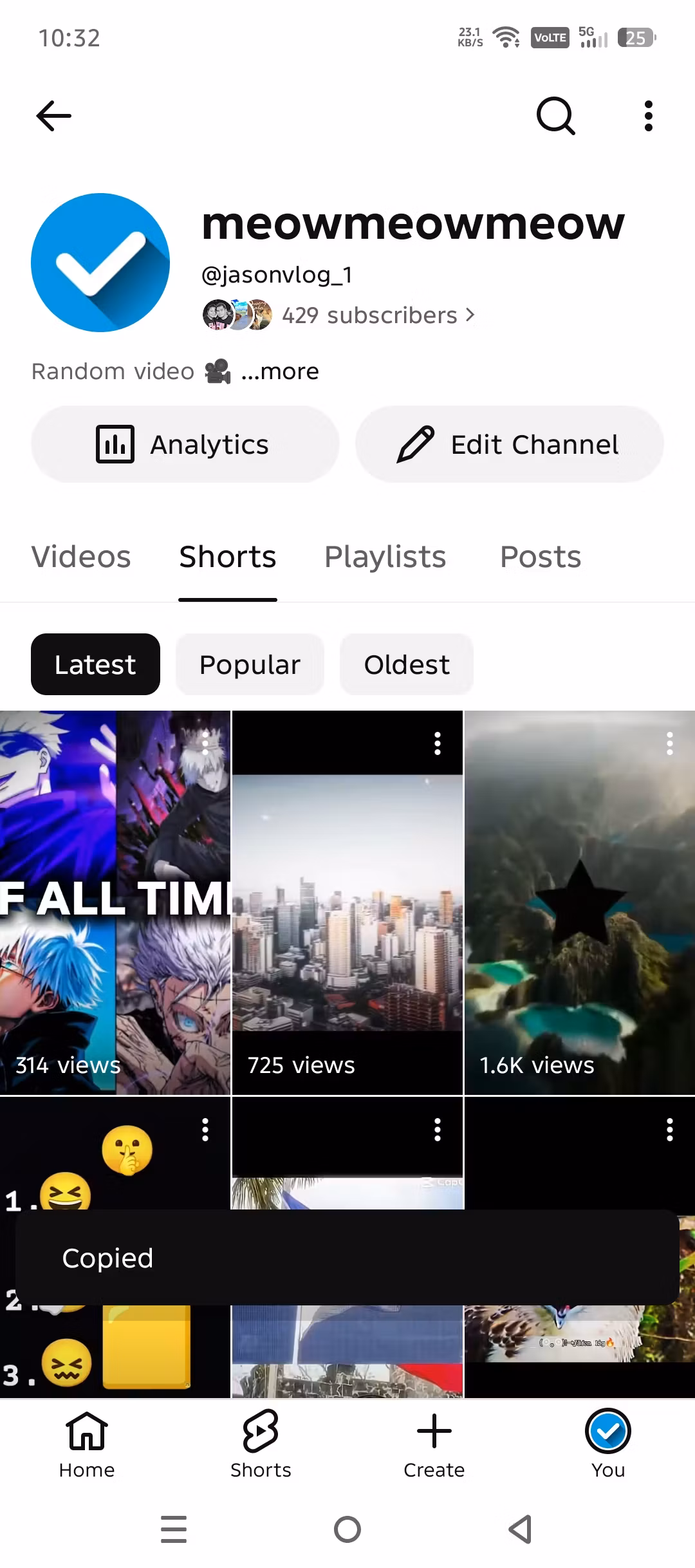This screenshot has height=1568, width=695.
Task: Tap Edit Channel button
Action: [510, 444]
